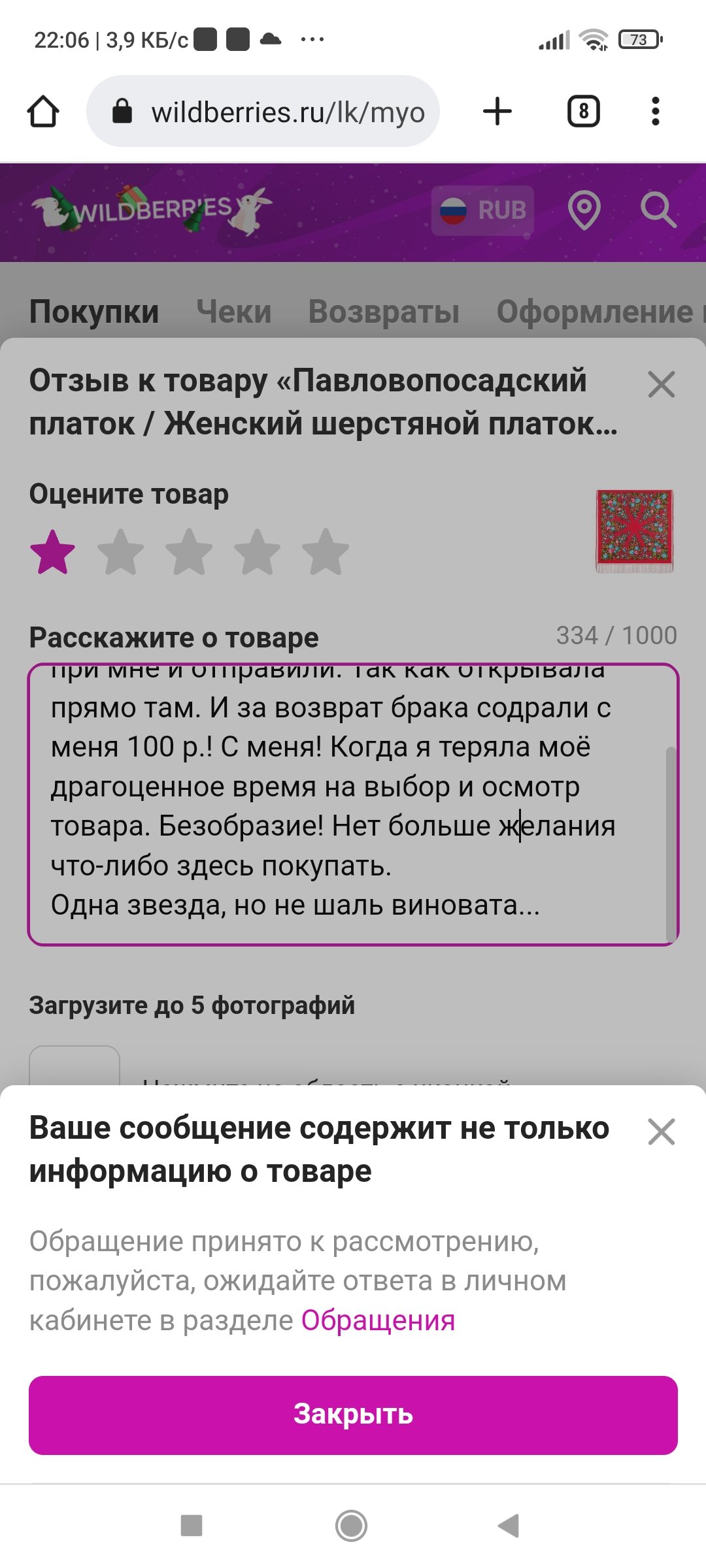Open the shawl product thumbnail
This screenshot has width=706, height=1568.
click(634, 531)
